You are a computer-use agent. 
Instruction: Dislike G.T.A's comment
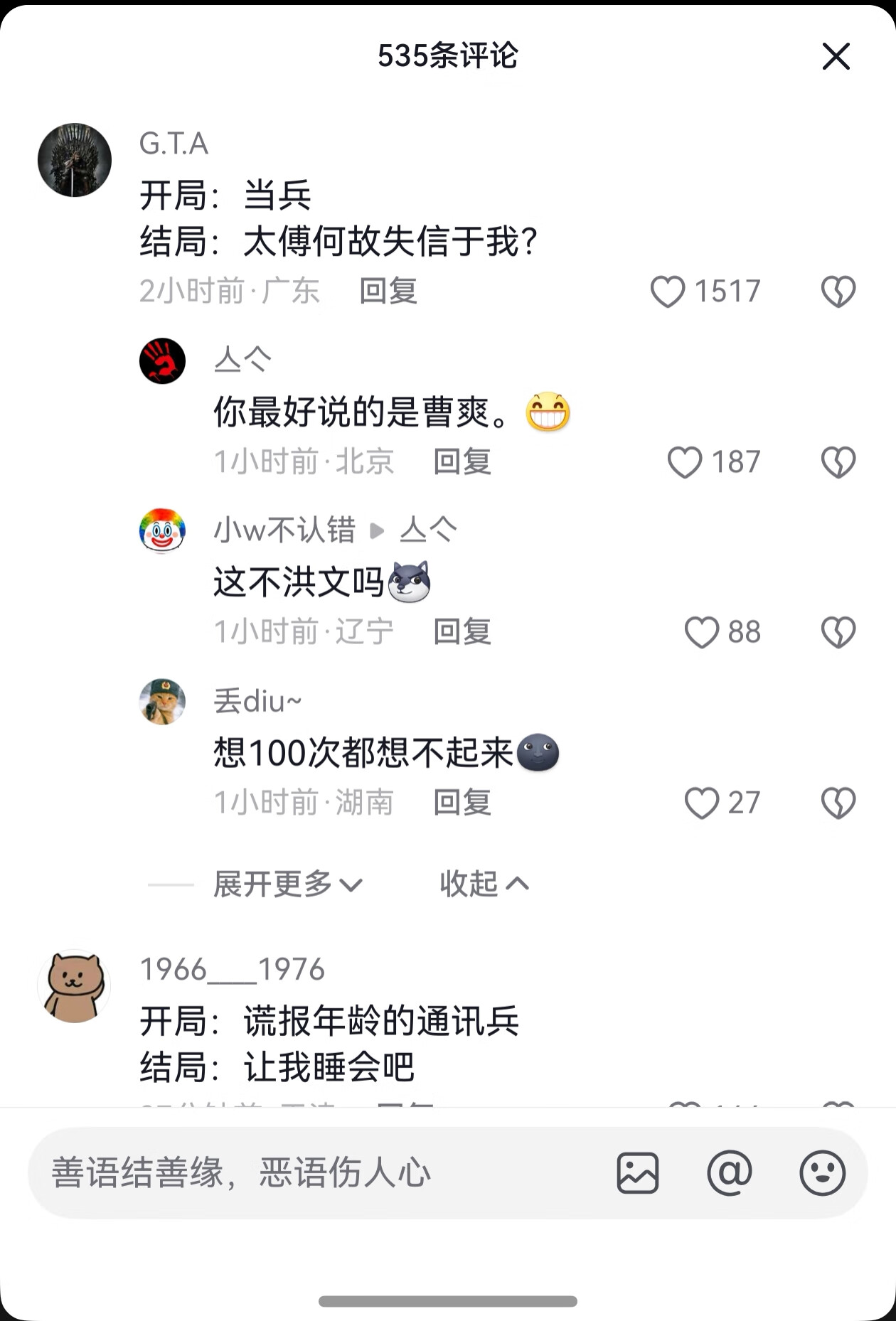pyautogui.click(x=838, y=292)
